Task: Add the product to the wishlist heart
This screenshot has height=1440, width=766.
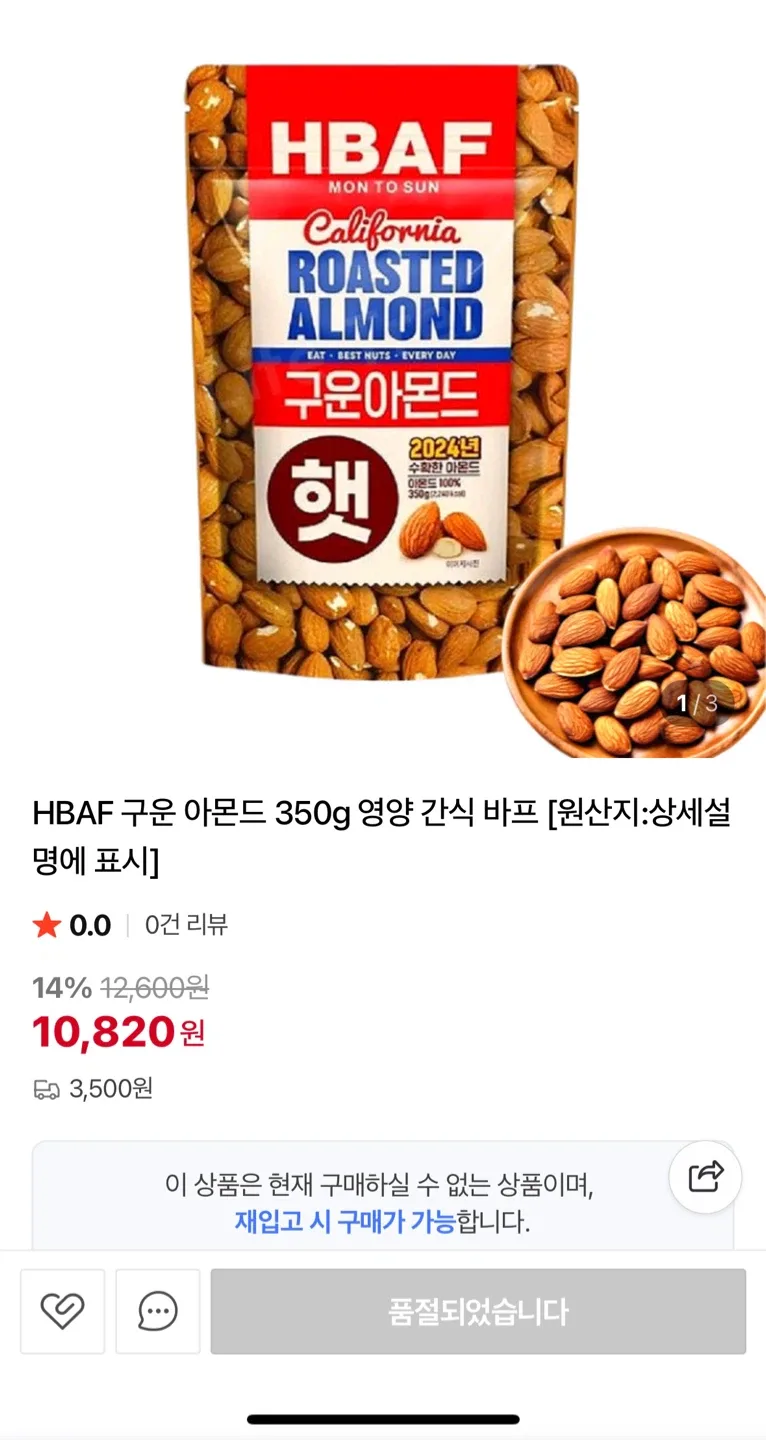Action: pyautogui.click(x=62, y=1311)
